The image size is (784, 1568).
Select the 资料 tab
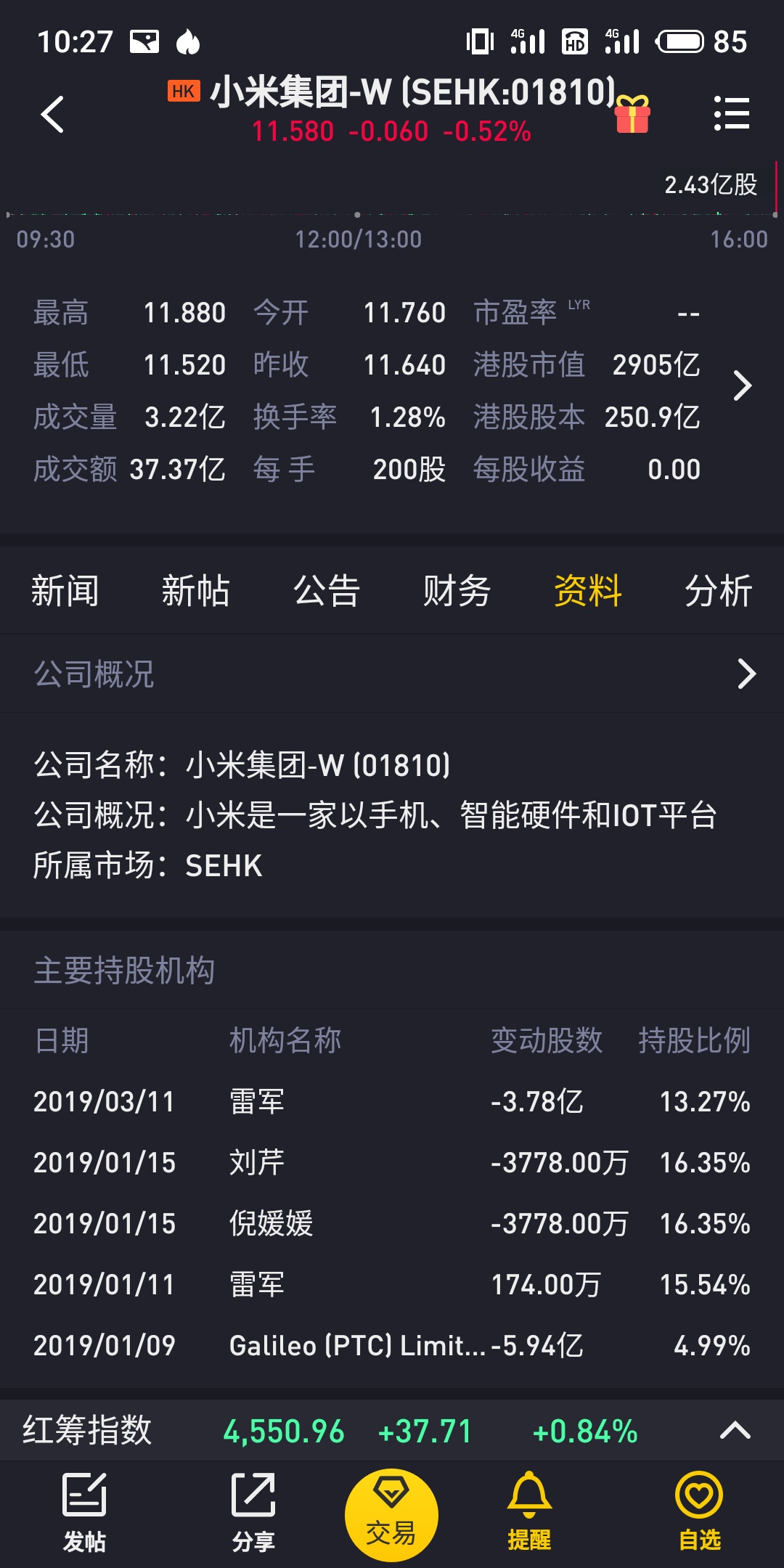[x=588, y=590]
